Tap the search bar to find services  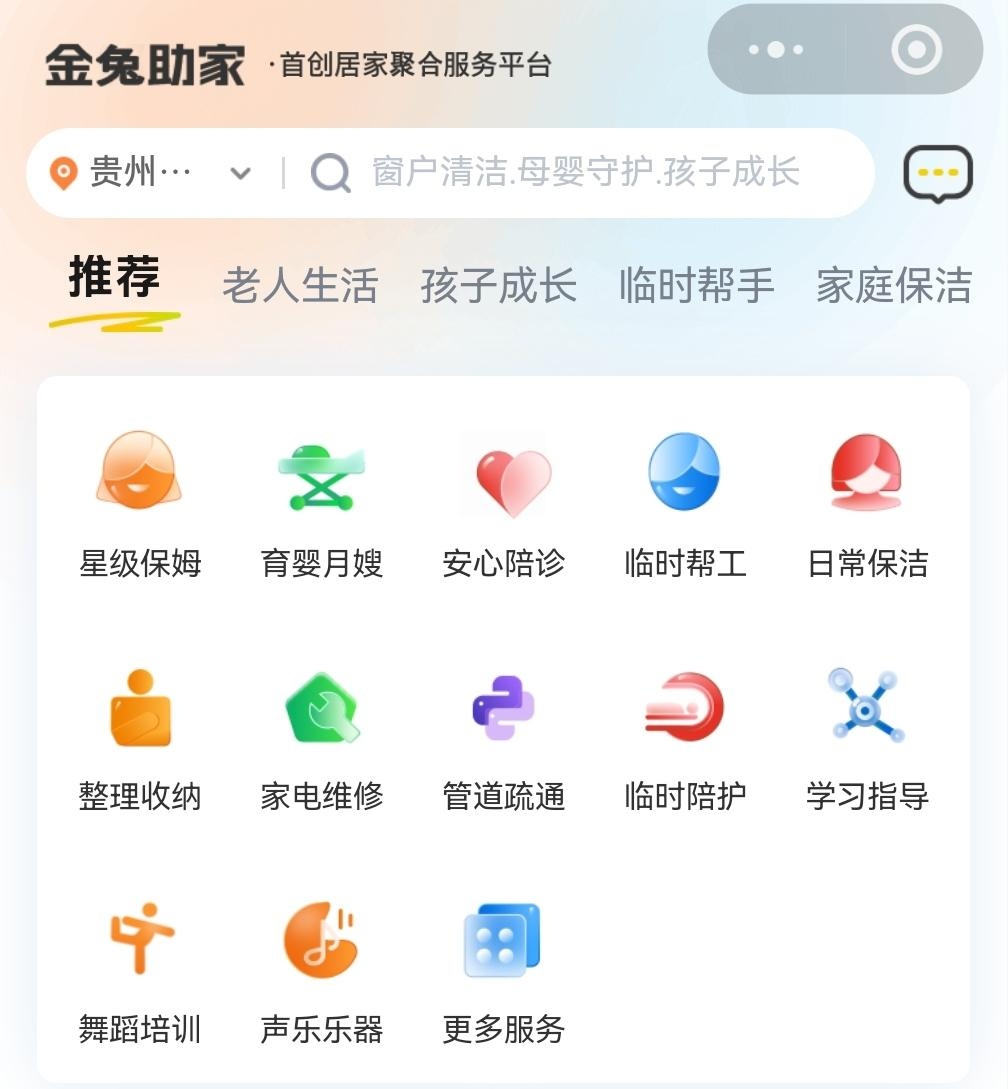pyautogui.click(x=580, y=172)
